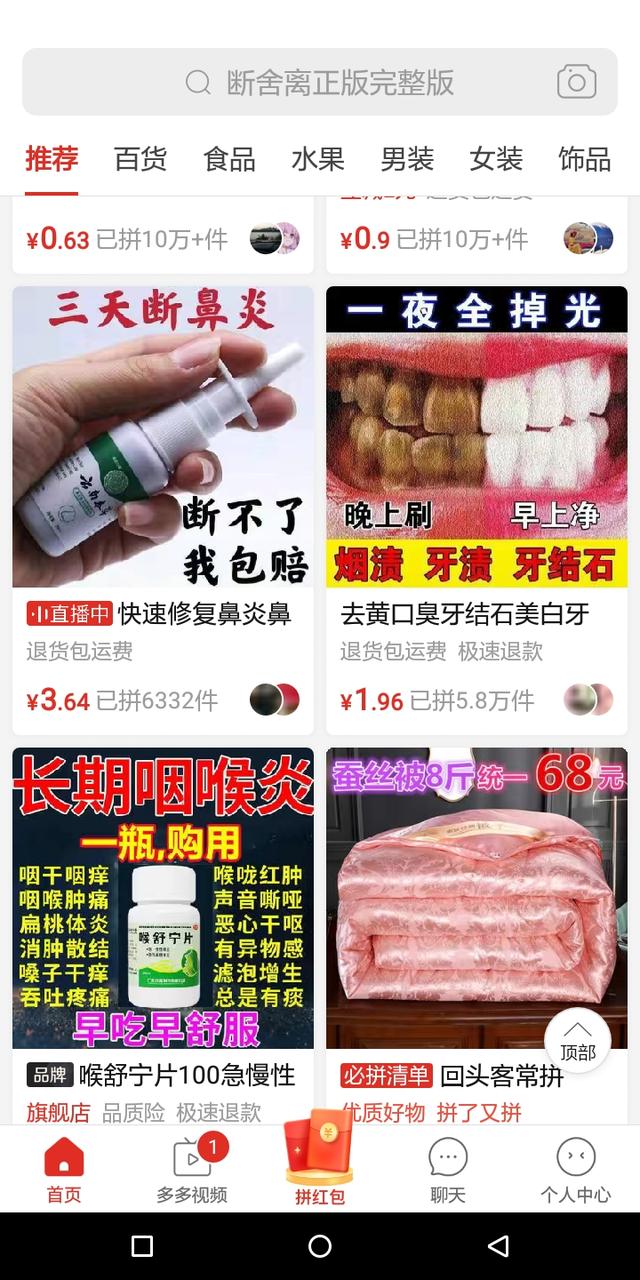Switch to the 聊天 chat tab
Image resolution: width=640 pixels, height=1280 pixels.
(448, 1169)
